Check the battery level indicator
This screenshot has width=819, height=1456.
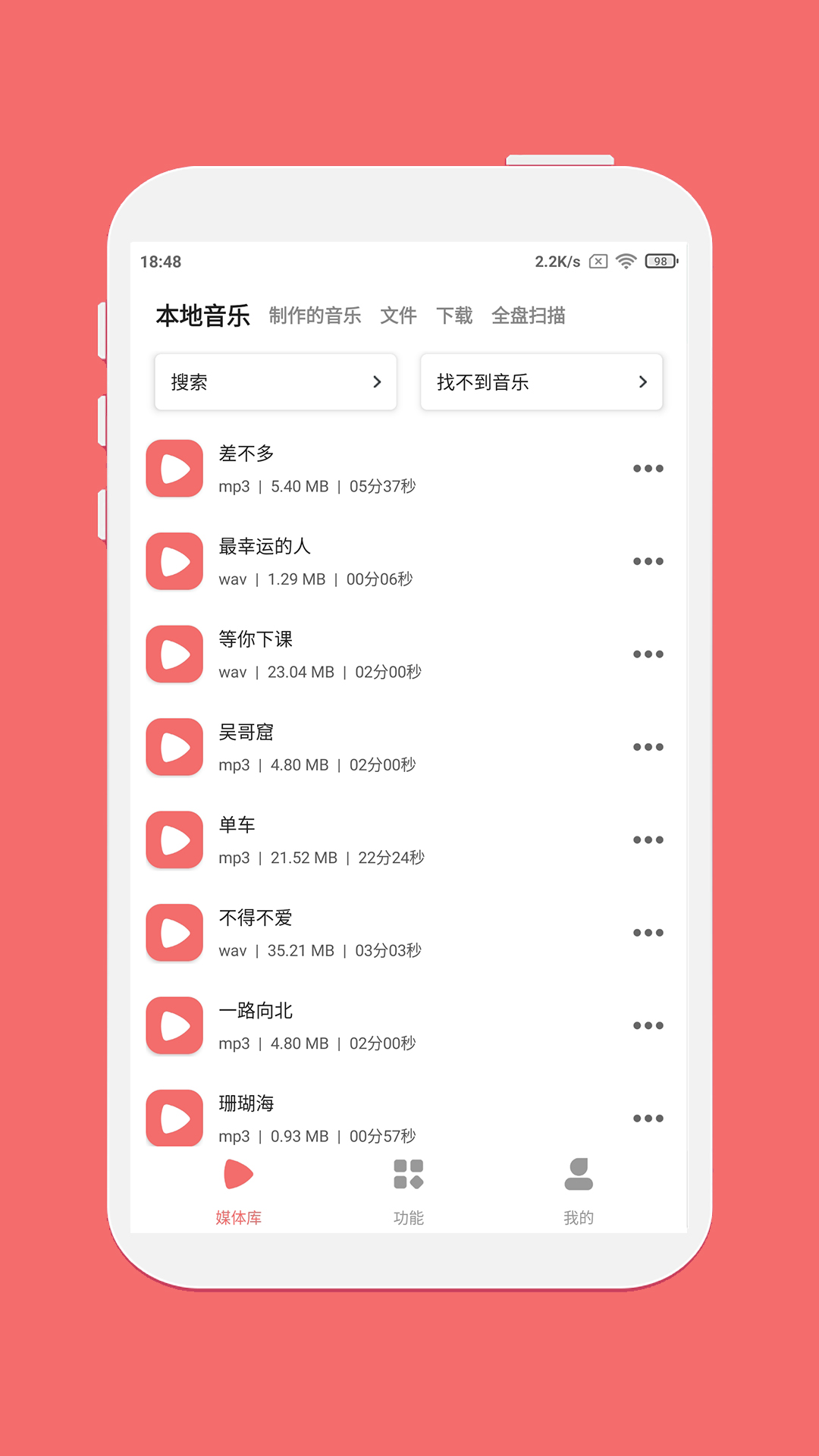(658, 260)
